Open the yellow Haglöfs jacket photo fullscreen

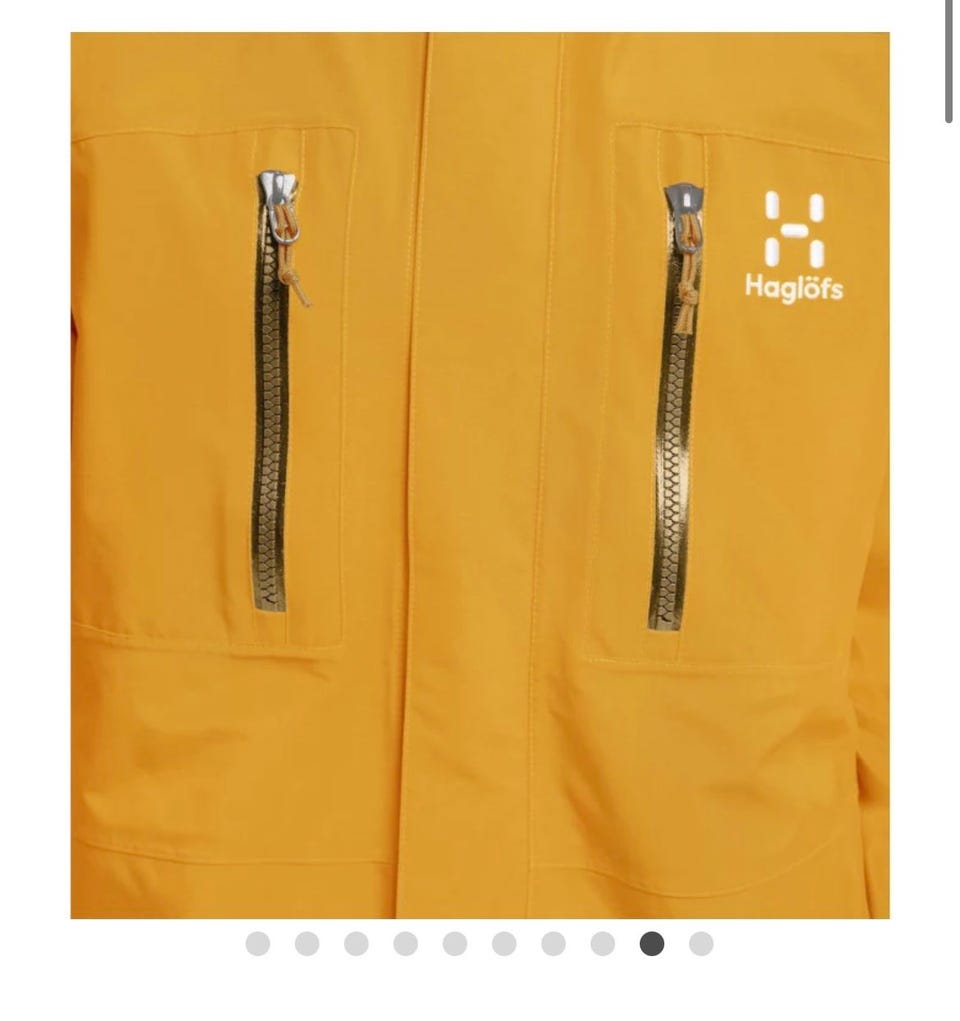point(479,475)
